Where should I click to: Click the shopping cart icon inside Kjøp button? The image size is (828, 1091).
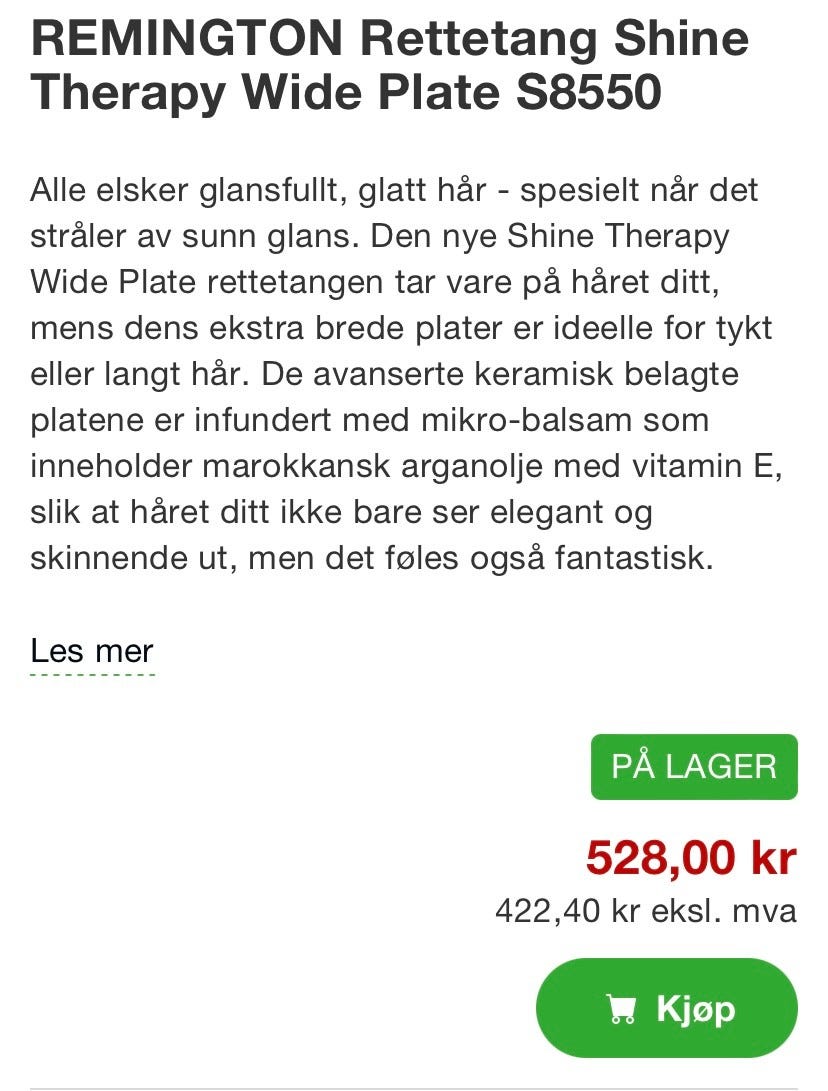[x=623, y=1009]
